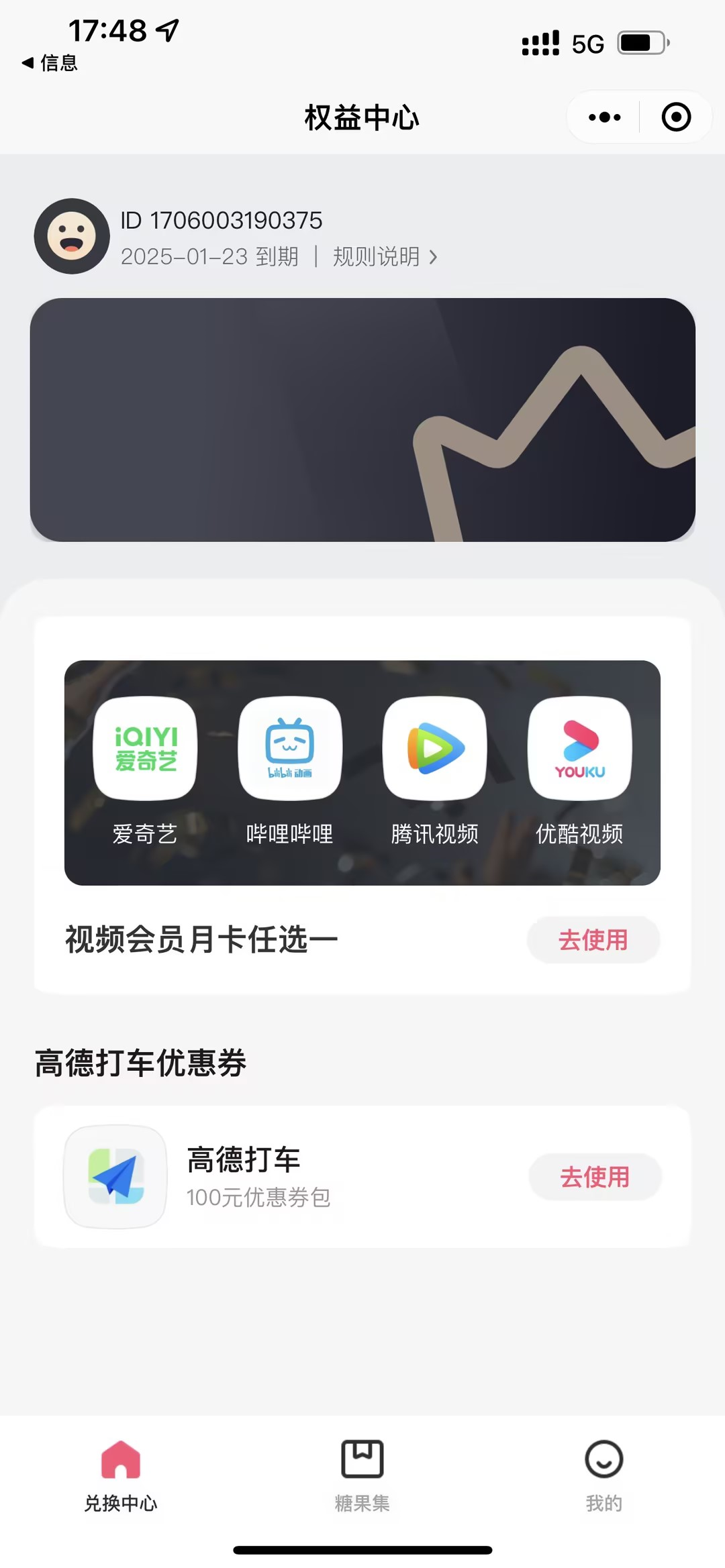Return to 信息 app via back link
This screenshot has width=725, height=1568.
pos(50,63)
